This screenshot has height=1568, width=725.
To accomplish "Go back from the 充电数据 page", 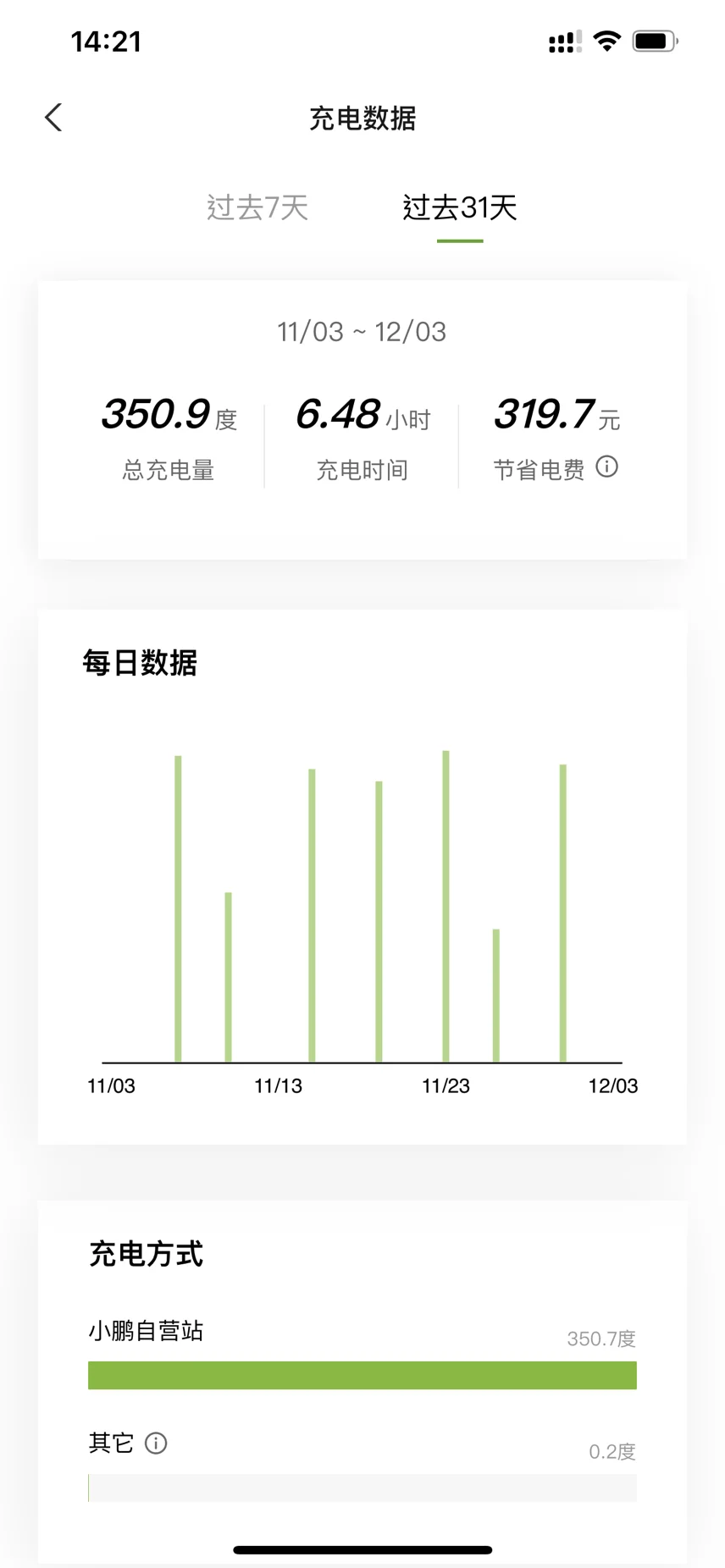I will point(53,118).
